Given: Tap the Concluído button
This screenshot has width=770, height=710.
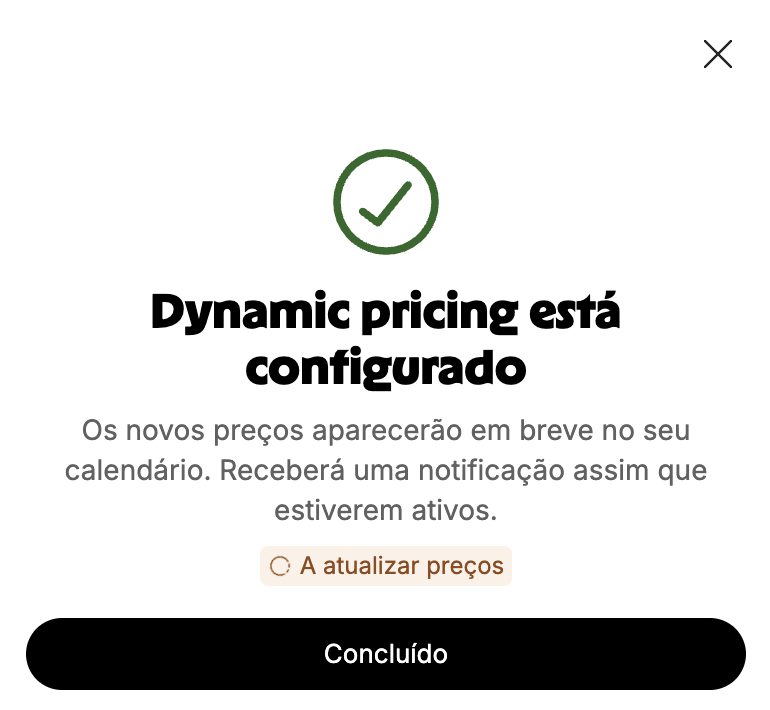Looking at the screenshot, I should (385, 654).
